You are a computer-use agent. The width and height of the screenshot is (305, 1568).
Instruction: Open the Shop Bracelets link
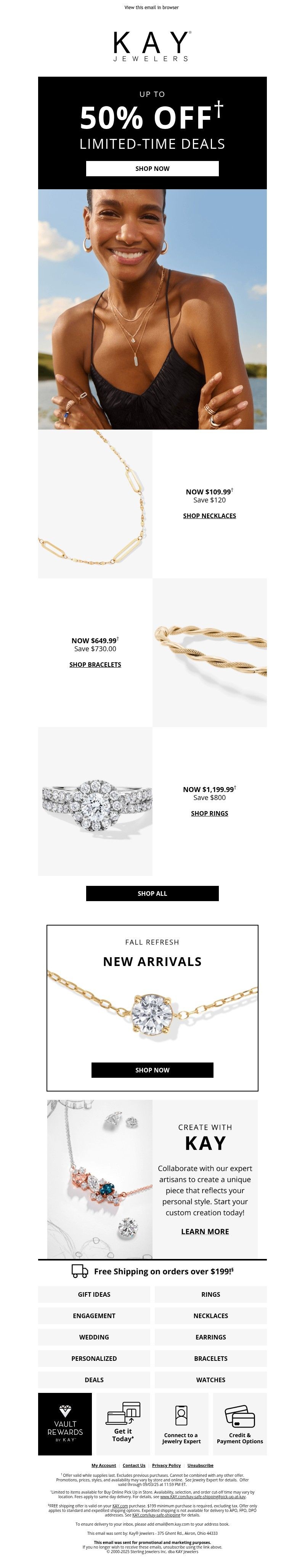[x=95, y=664]
